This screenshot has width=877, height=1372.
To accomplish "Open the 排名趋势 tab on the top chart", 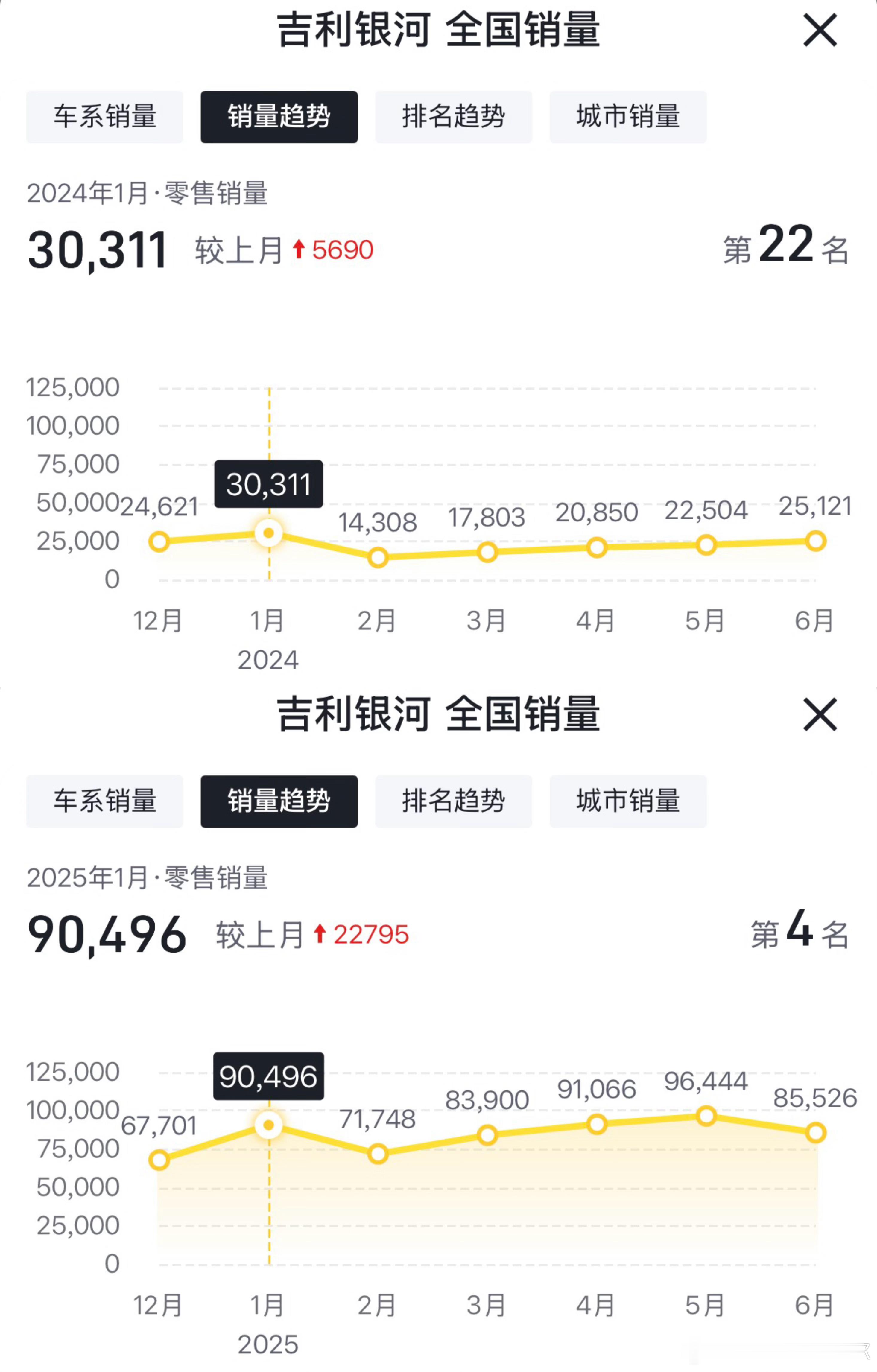I will pyautogui.click(x=453, y=117).
